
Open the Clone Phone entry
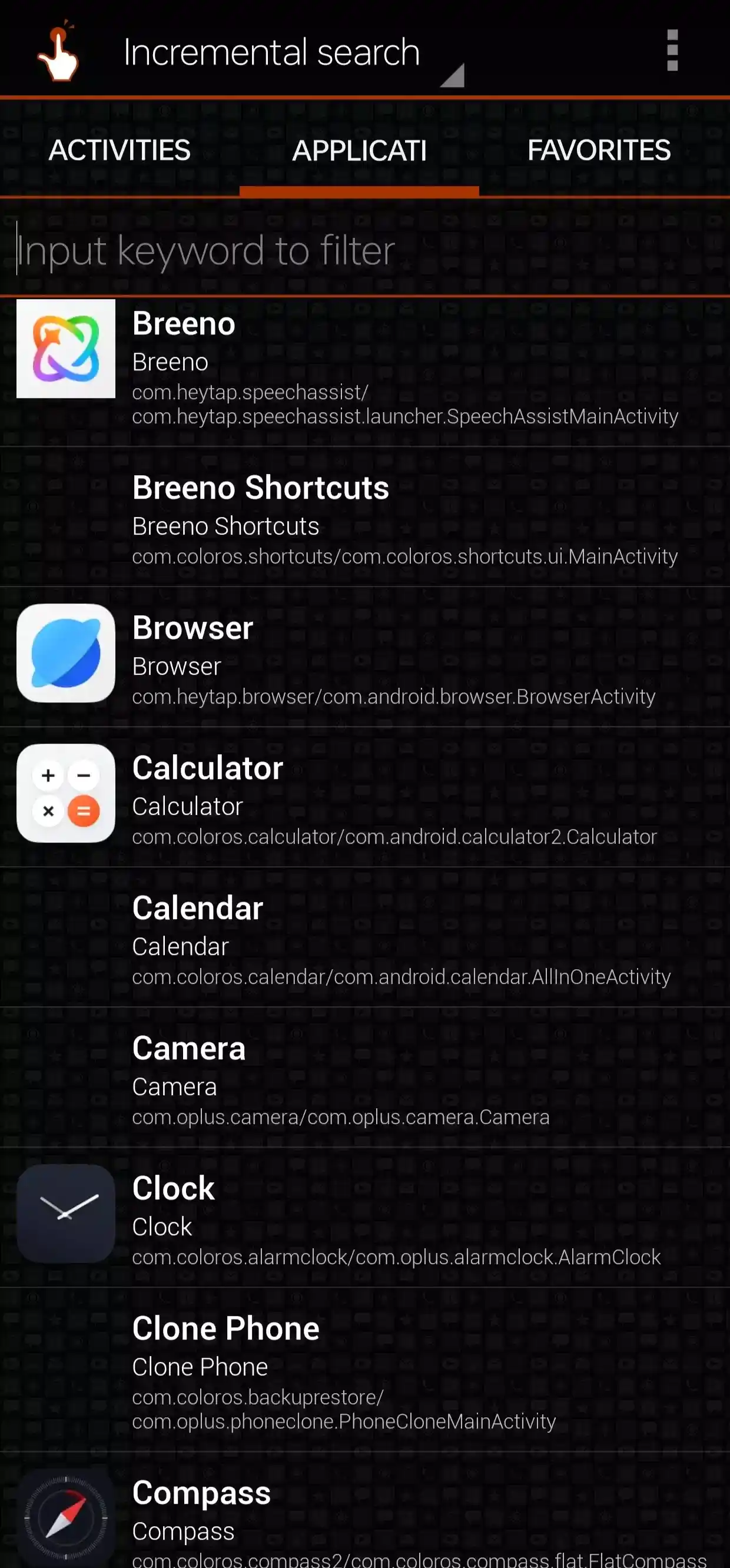pyautogui.click(x=366, y=1370)
